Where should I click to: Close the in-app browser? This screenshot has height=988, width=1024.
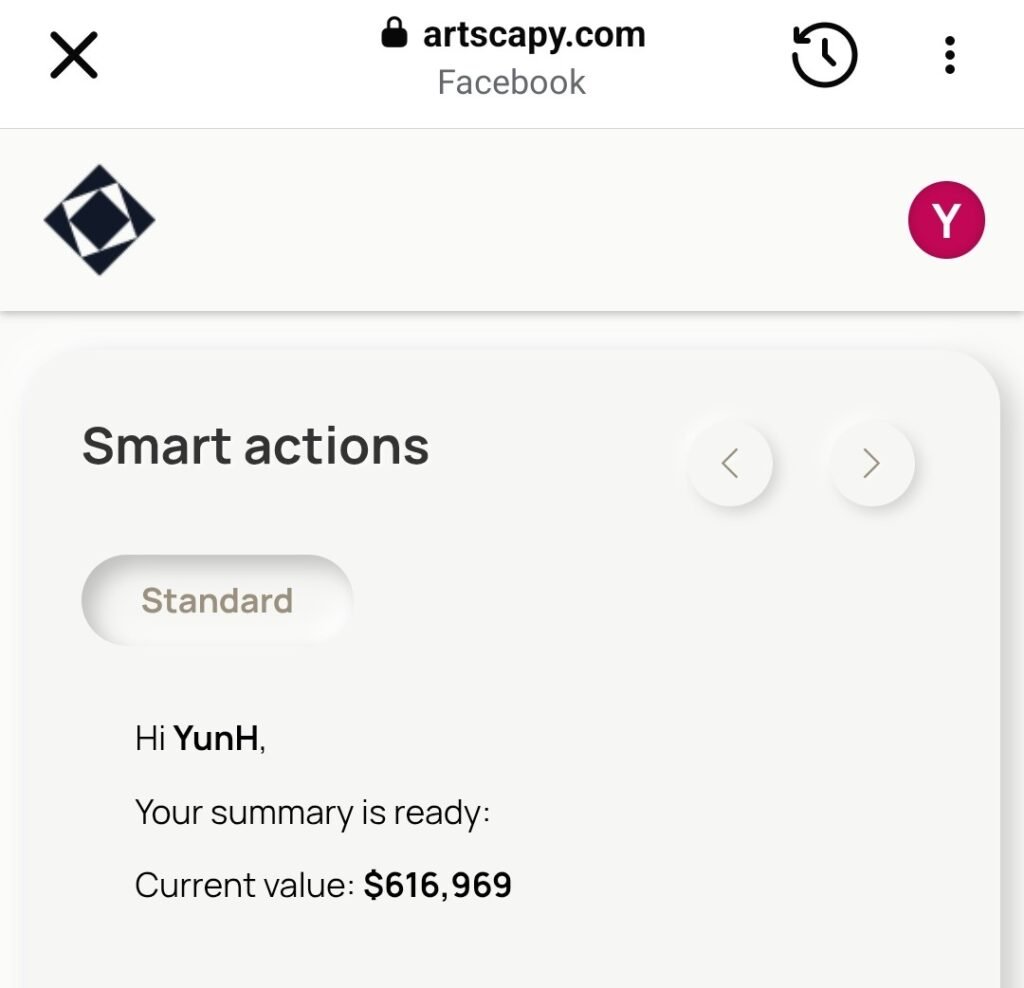click(74, 55)
